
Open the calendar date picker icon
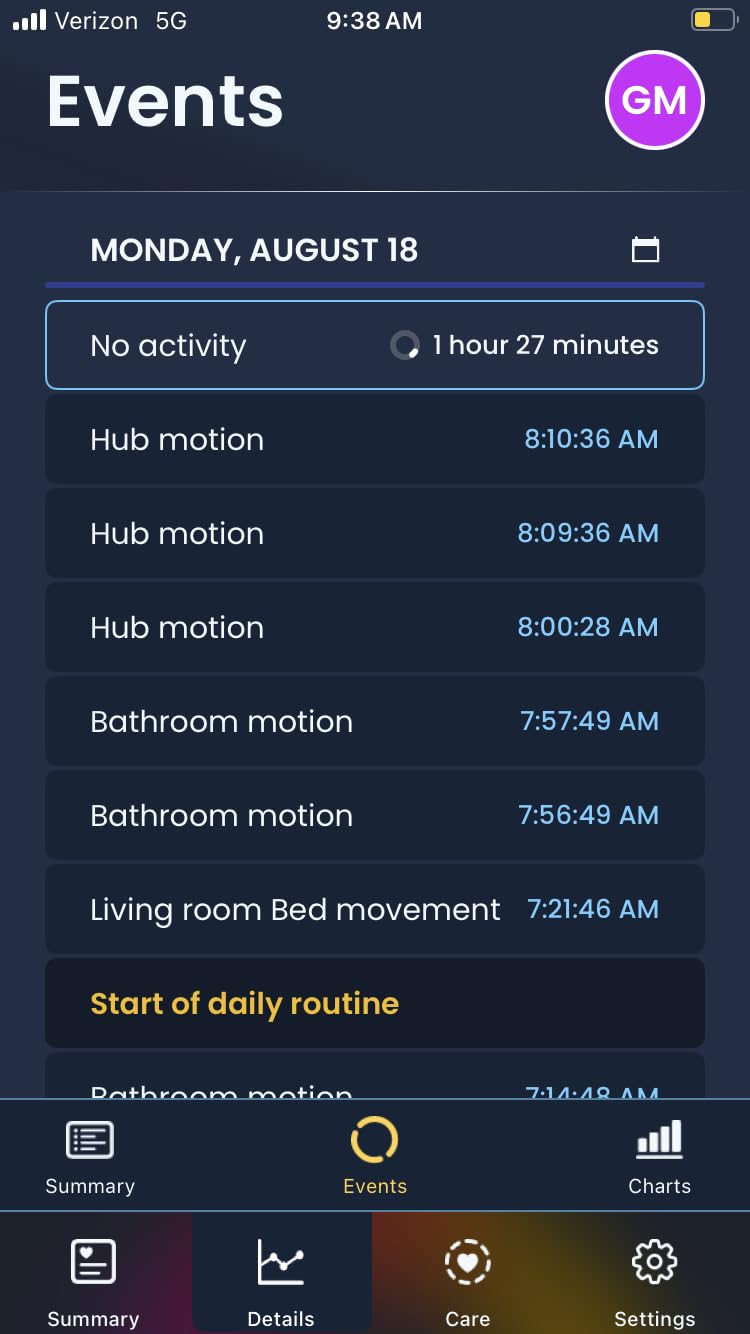(645, 249)
